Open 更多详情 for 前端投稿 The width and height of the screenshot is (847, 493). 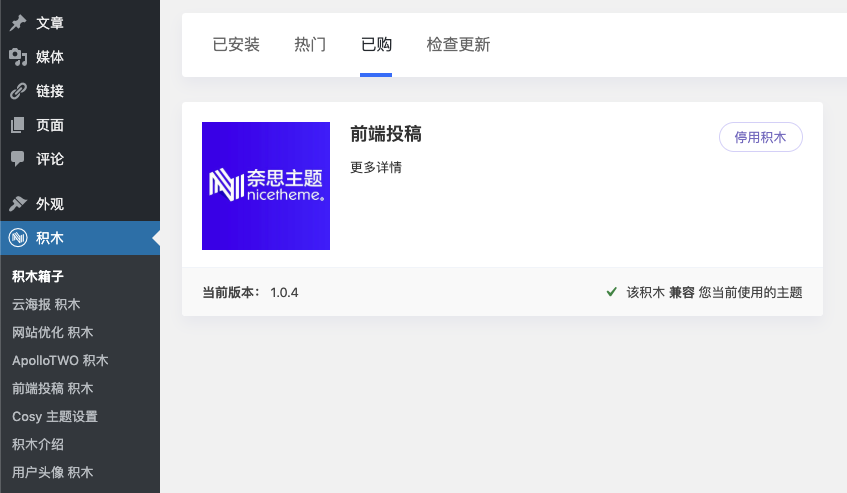[x=376, y=167]
